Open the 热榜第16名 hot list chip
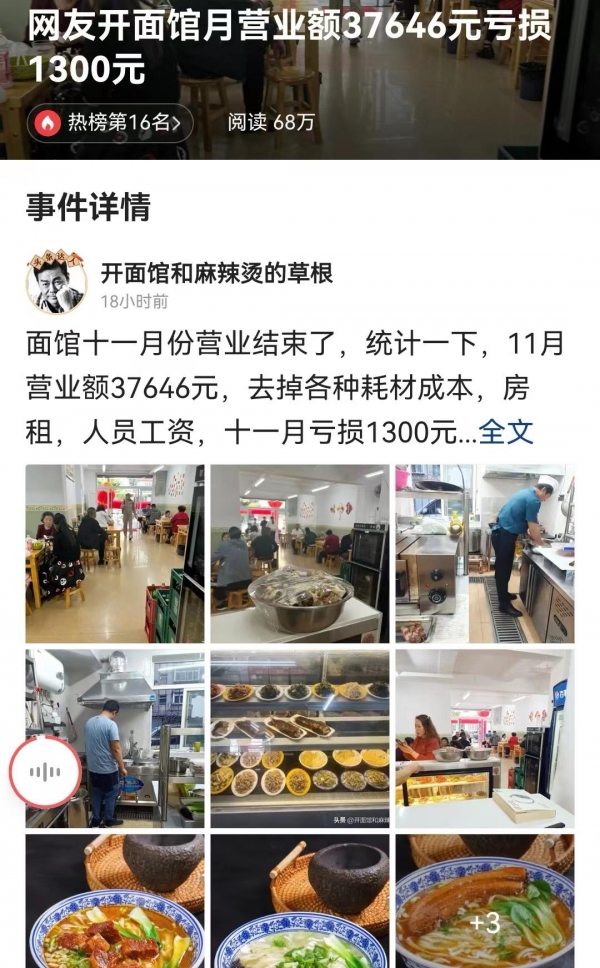This screenshot has height=968, width=600. (x=110, y=123)
